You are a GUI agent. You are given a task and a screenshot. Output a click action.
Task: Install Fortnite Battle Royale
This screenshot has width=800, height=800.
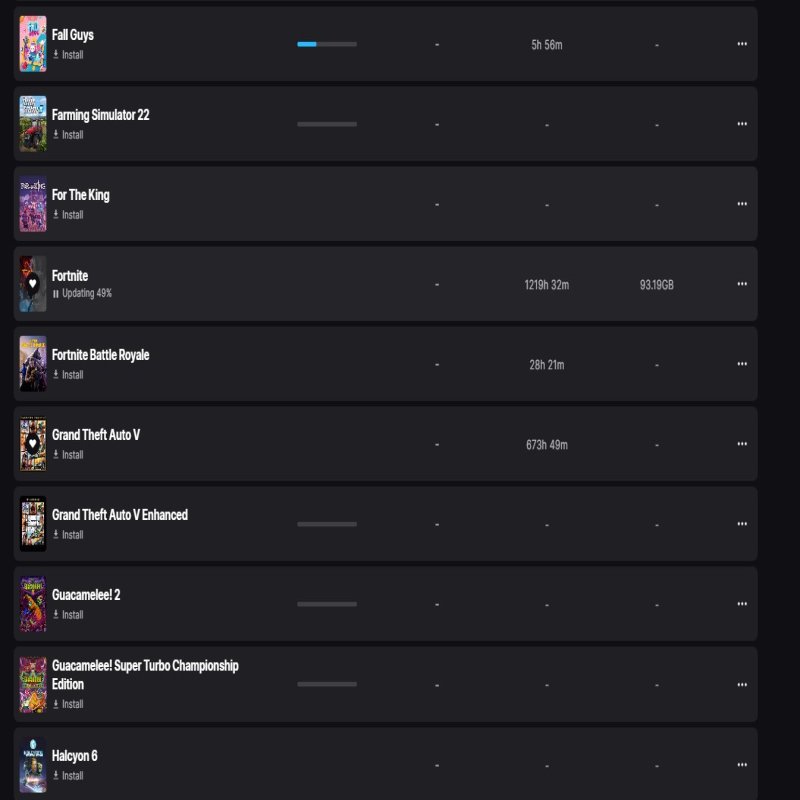(68, 375)
